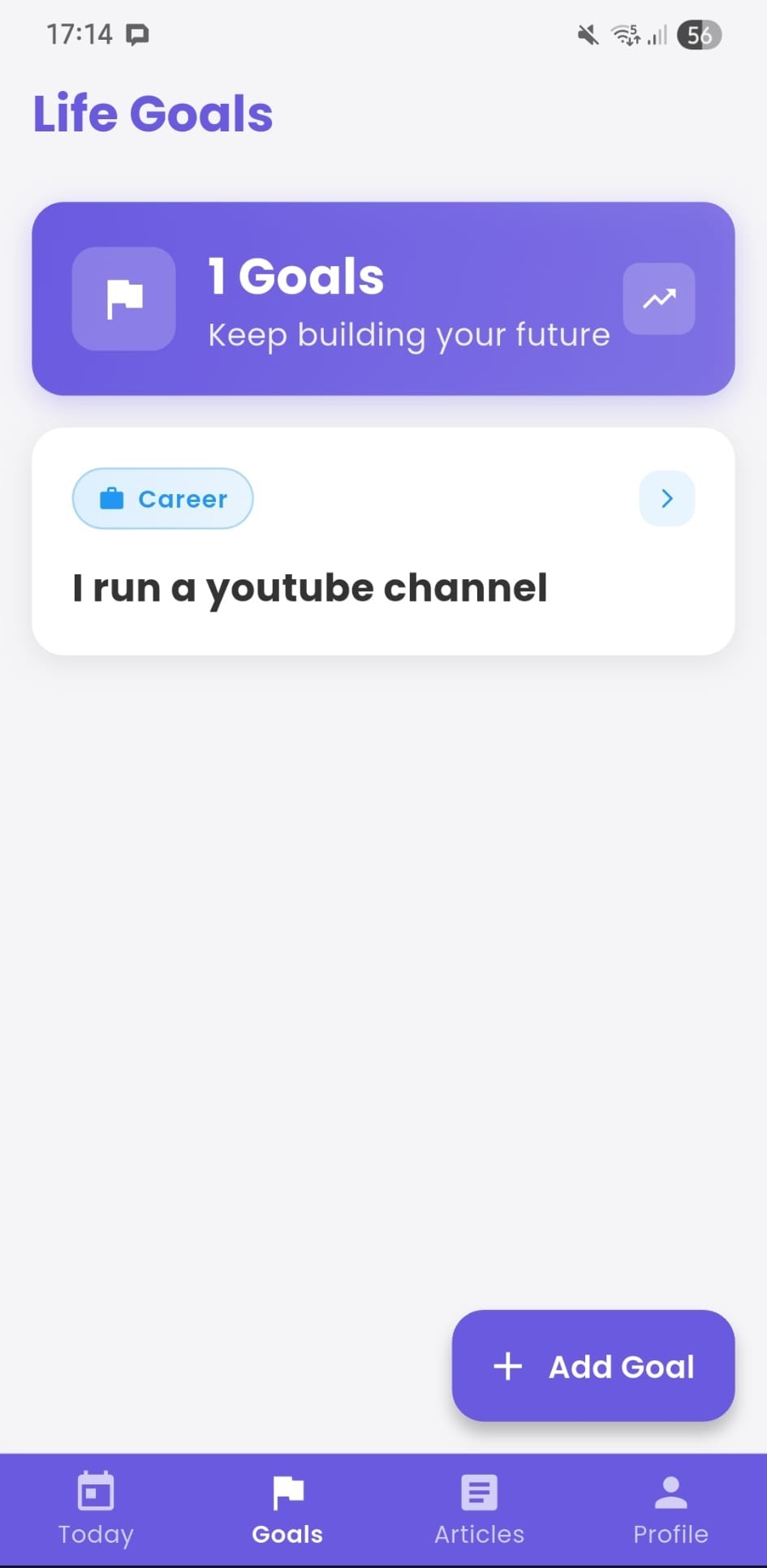The width and height of the screenshot is (767, 1568).
Task: Expand the youtube channel goal via chevron arrow
Action: [x=666, y=498]
